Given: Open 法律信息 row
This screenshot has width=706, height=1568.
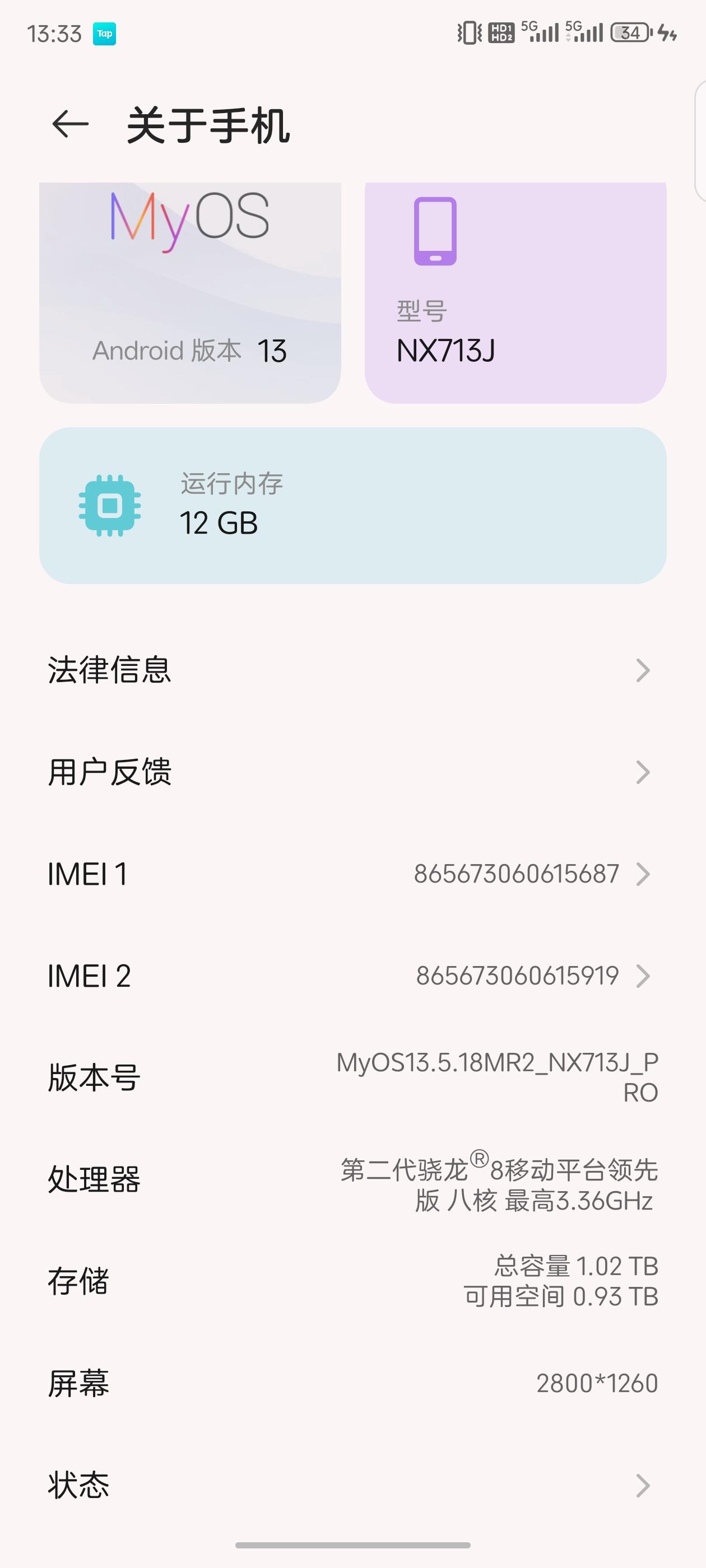Looking at the screenshot, I should pyautogui.click(x=352, y=670).
